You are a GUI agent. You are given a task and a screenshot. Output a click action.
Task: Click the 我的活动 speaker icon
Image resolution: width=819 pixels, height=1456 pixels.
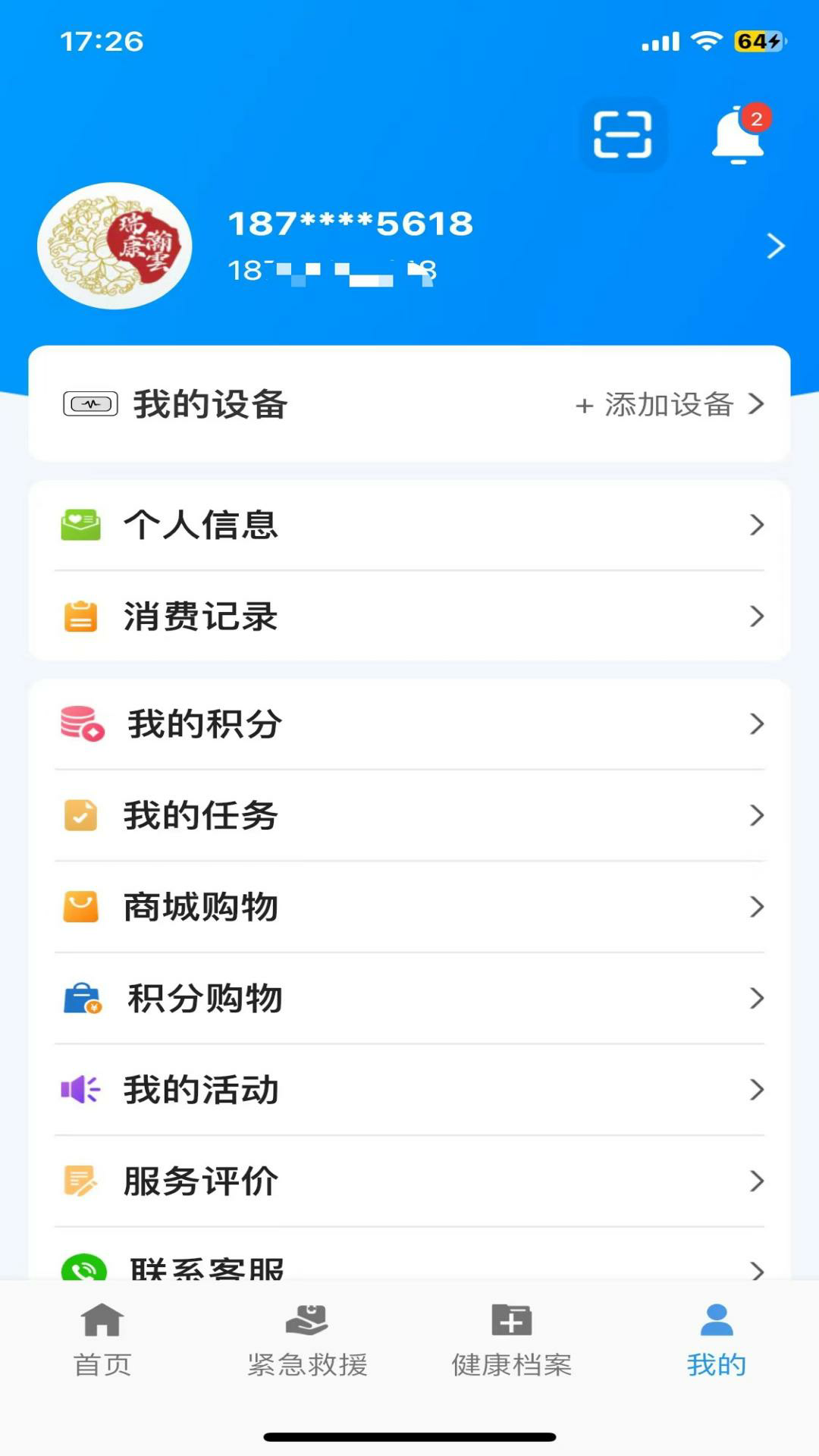(x=80, y=1090)
